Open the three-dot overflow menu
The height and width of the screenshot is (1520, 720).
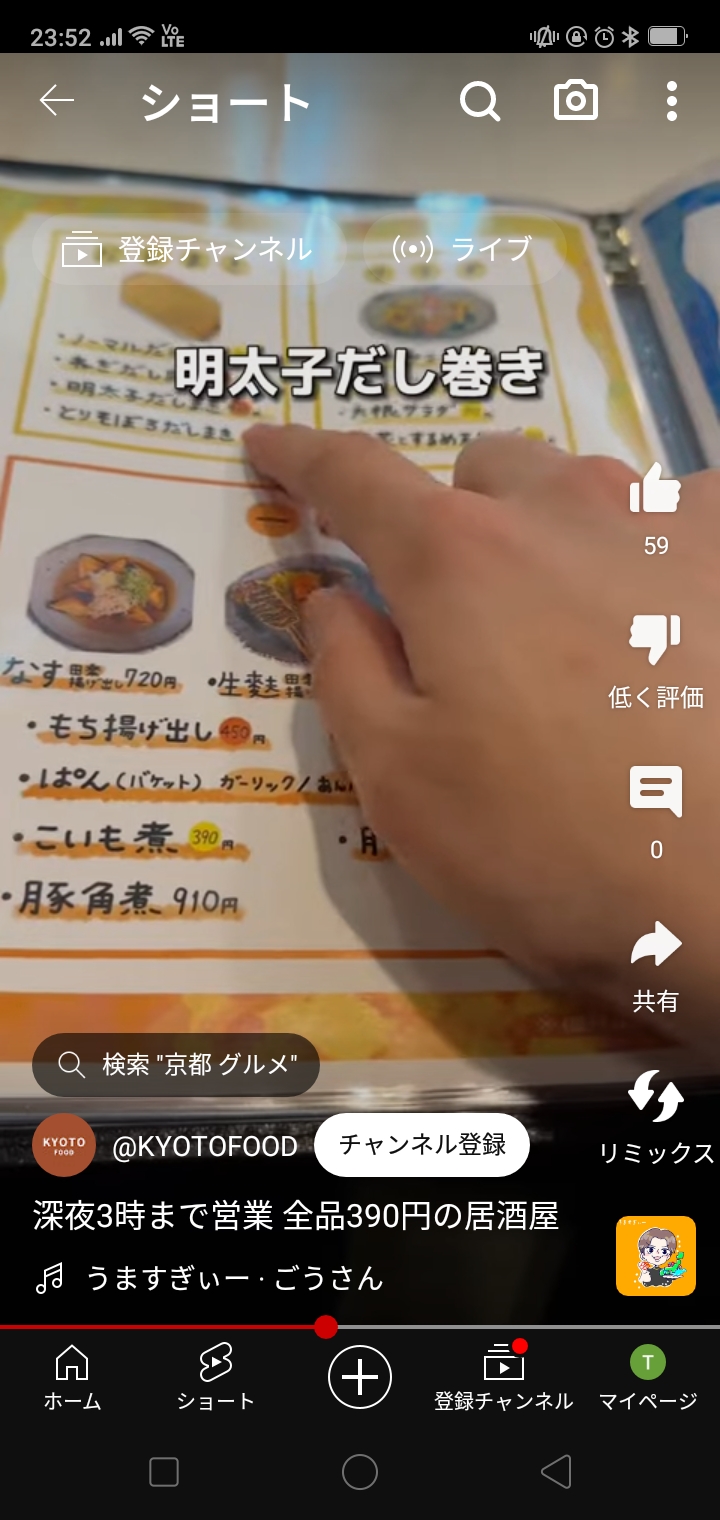(671, 101)
